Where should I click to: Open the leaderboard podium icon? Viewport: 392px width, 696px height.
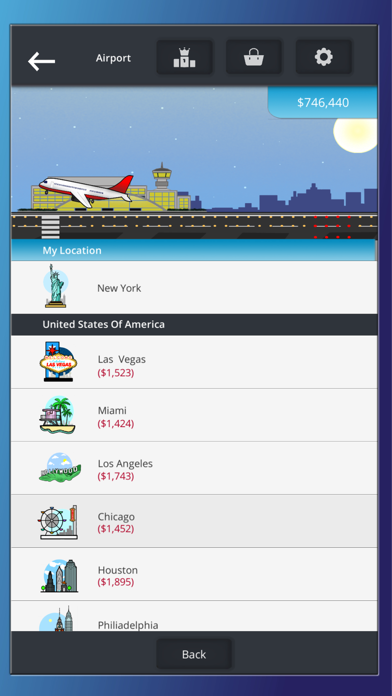pos(184,57)
